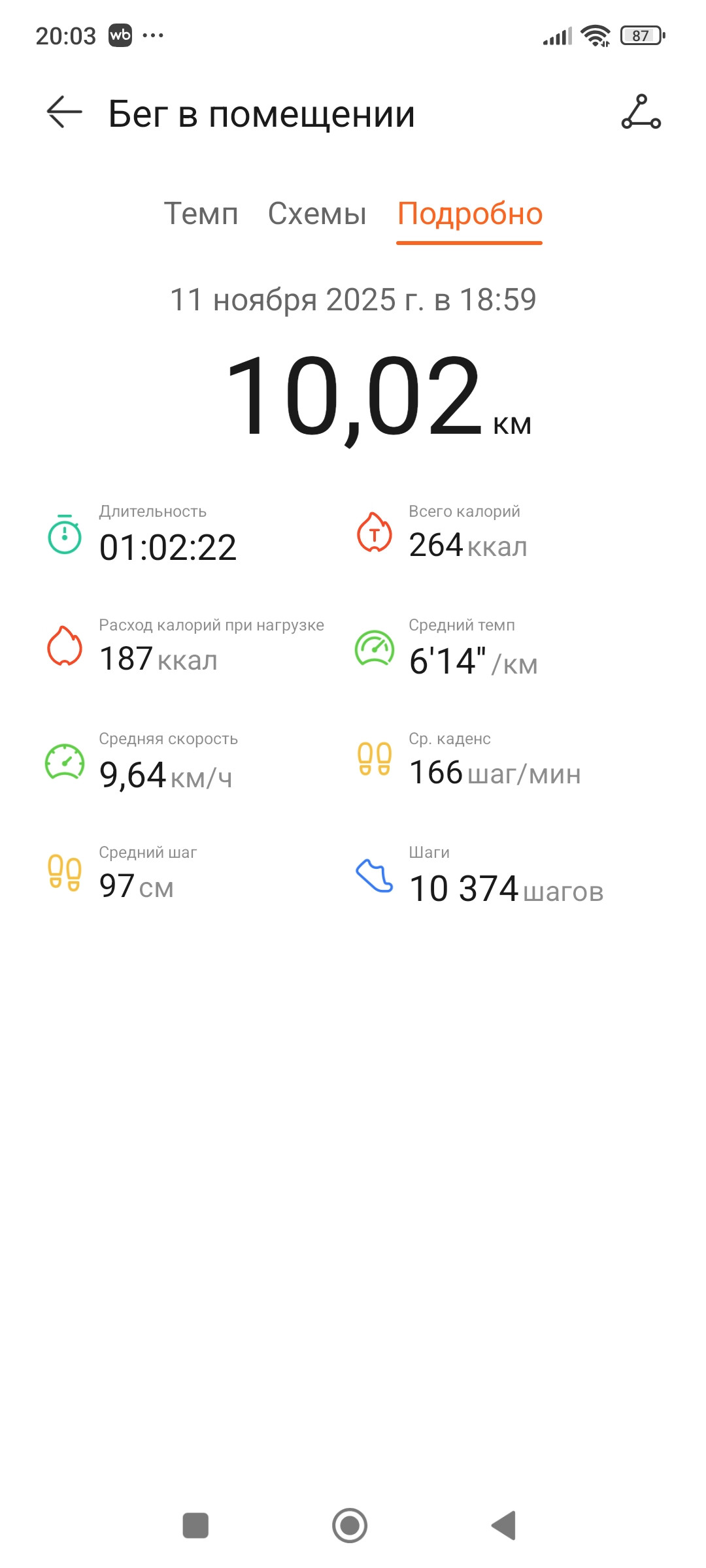Tap the system home button
Screen dimensions: 706x1568
click(x=350, y=1526)
